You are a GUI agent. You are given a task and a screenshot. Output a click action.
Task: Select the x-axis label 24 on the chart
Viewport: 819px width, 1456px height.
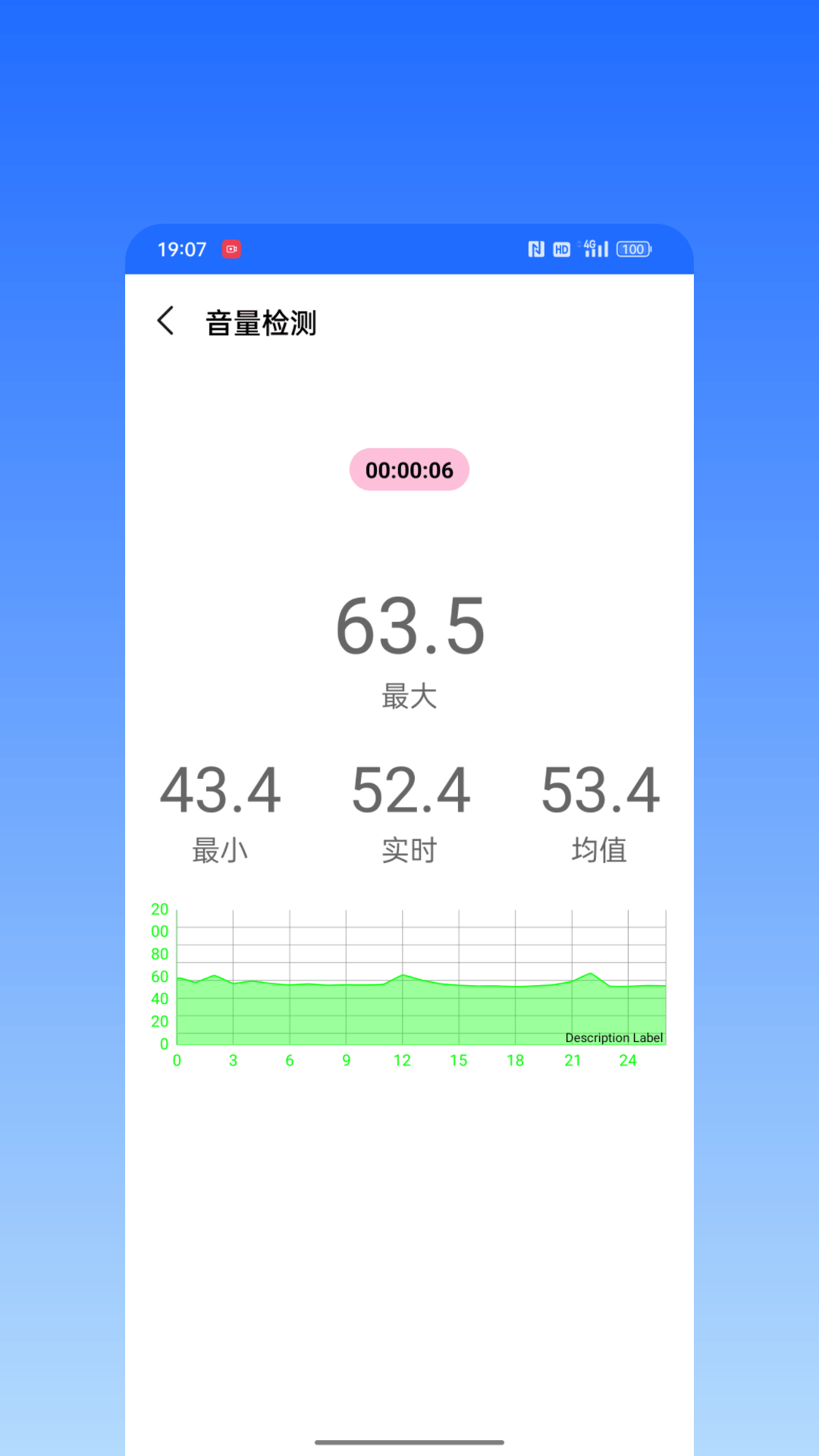point(629,1060)
